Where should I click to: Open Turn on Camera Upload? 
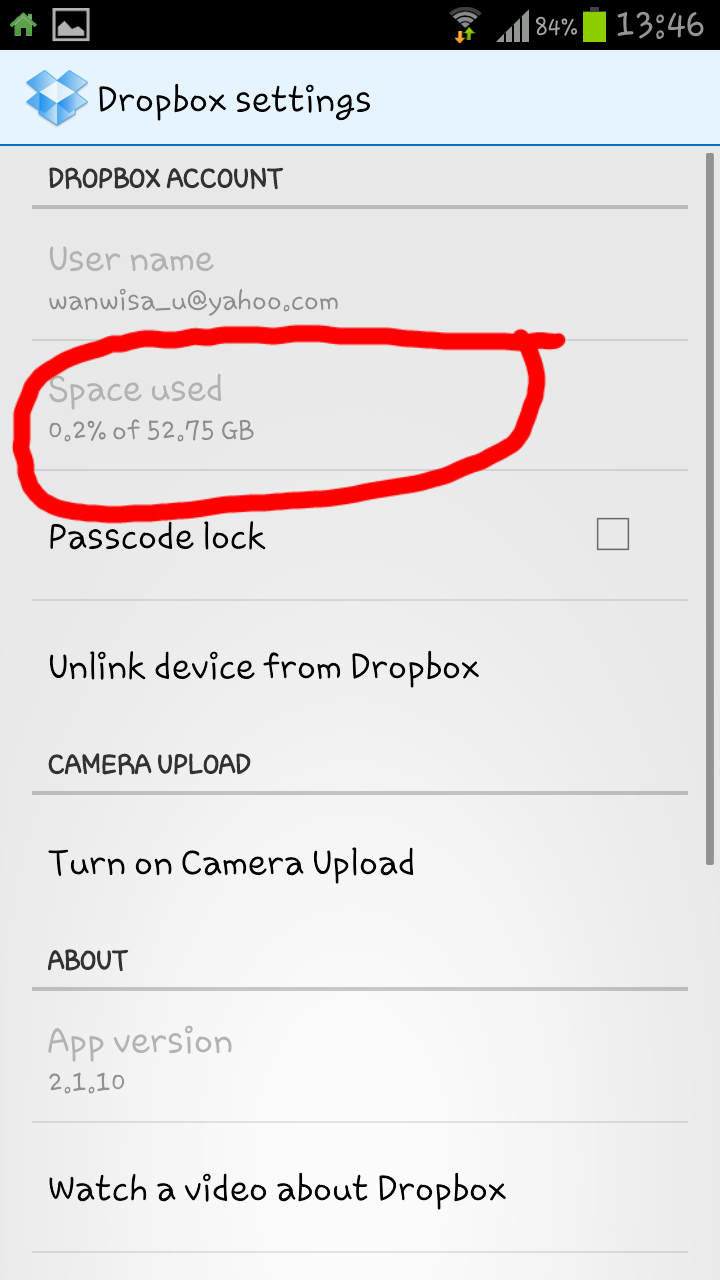(x=232, y=863)
